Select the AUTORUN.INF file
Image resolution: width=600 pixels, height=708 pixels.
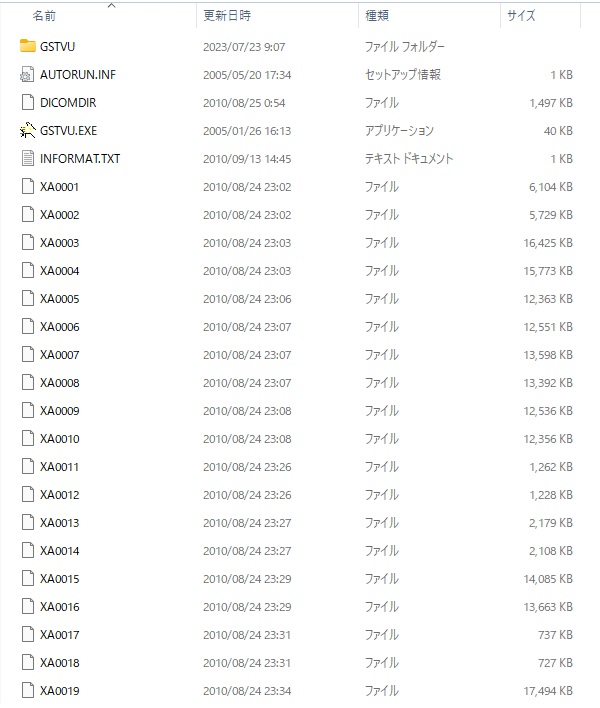78,75
